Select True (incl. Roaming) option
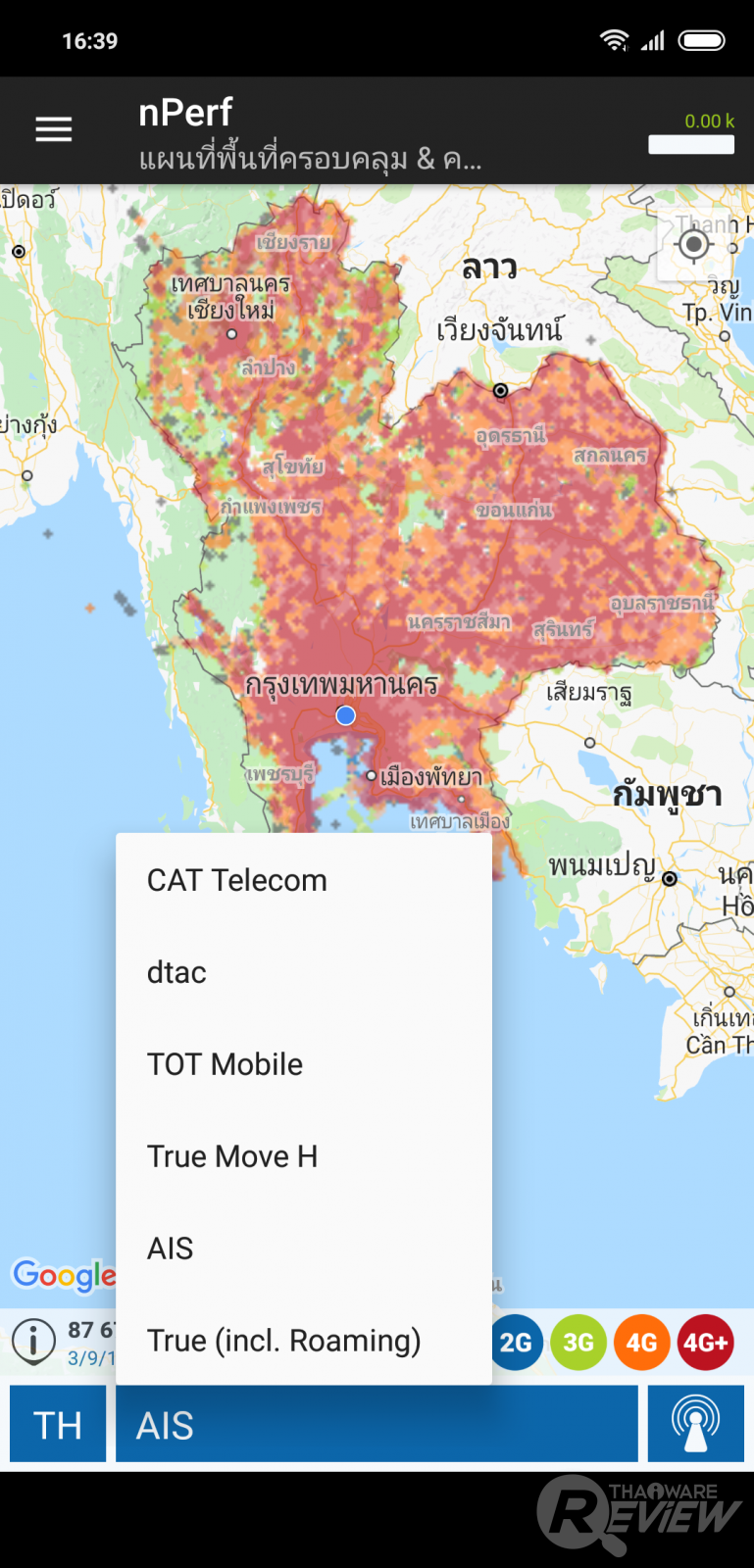The width and height of the screenshot is (754, 1568). [x=284, y=1340]
